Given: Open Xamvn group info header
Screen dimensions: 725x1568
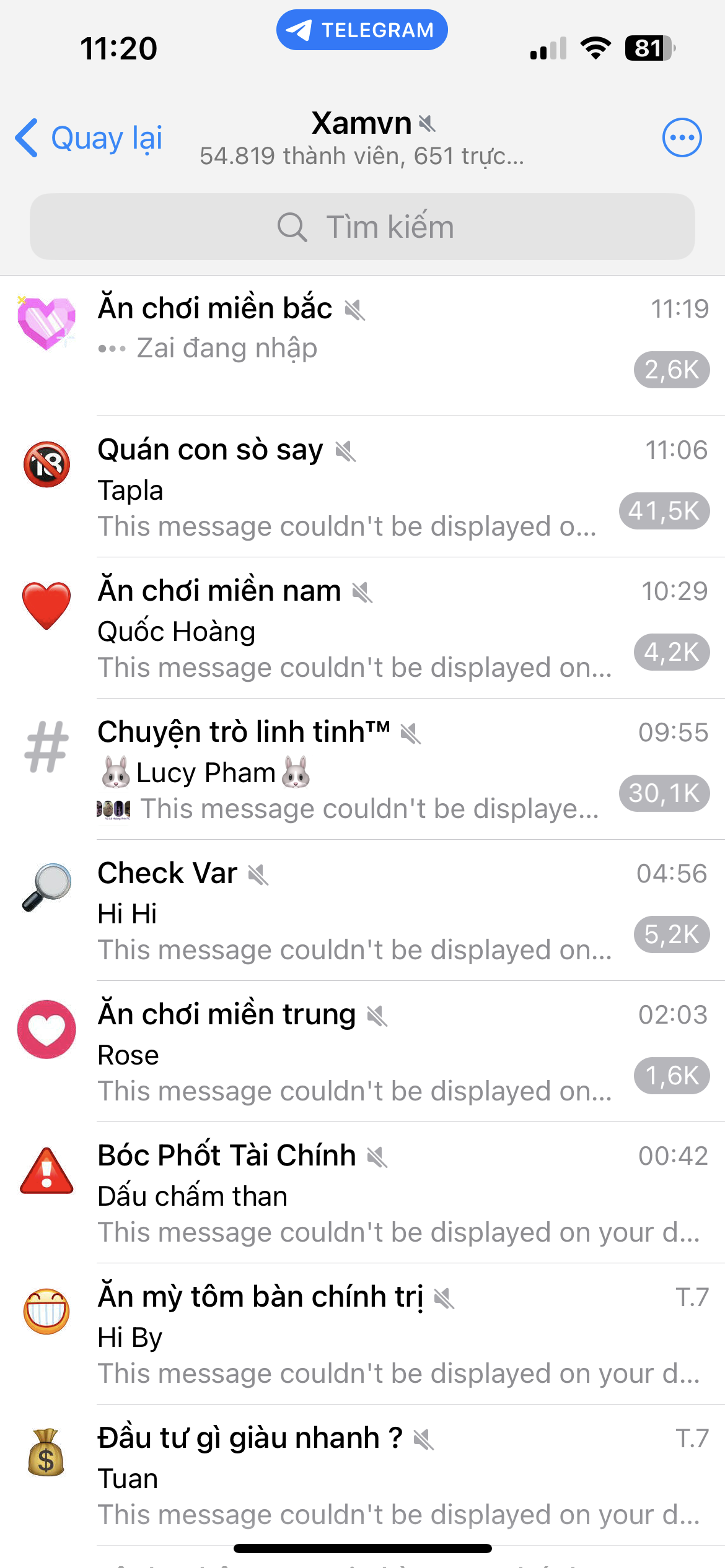Looking at the screenshot, I should coord(362,137).
